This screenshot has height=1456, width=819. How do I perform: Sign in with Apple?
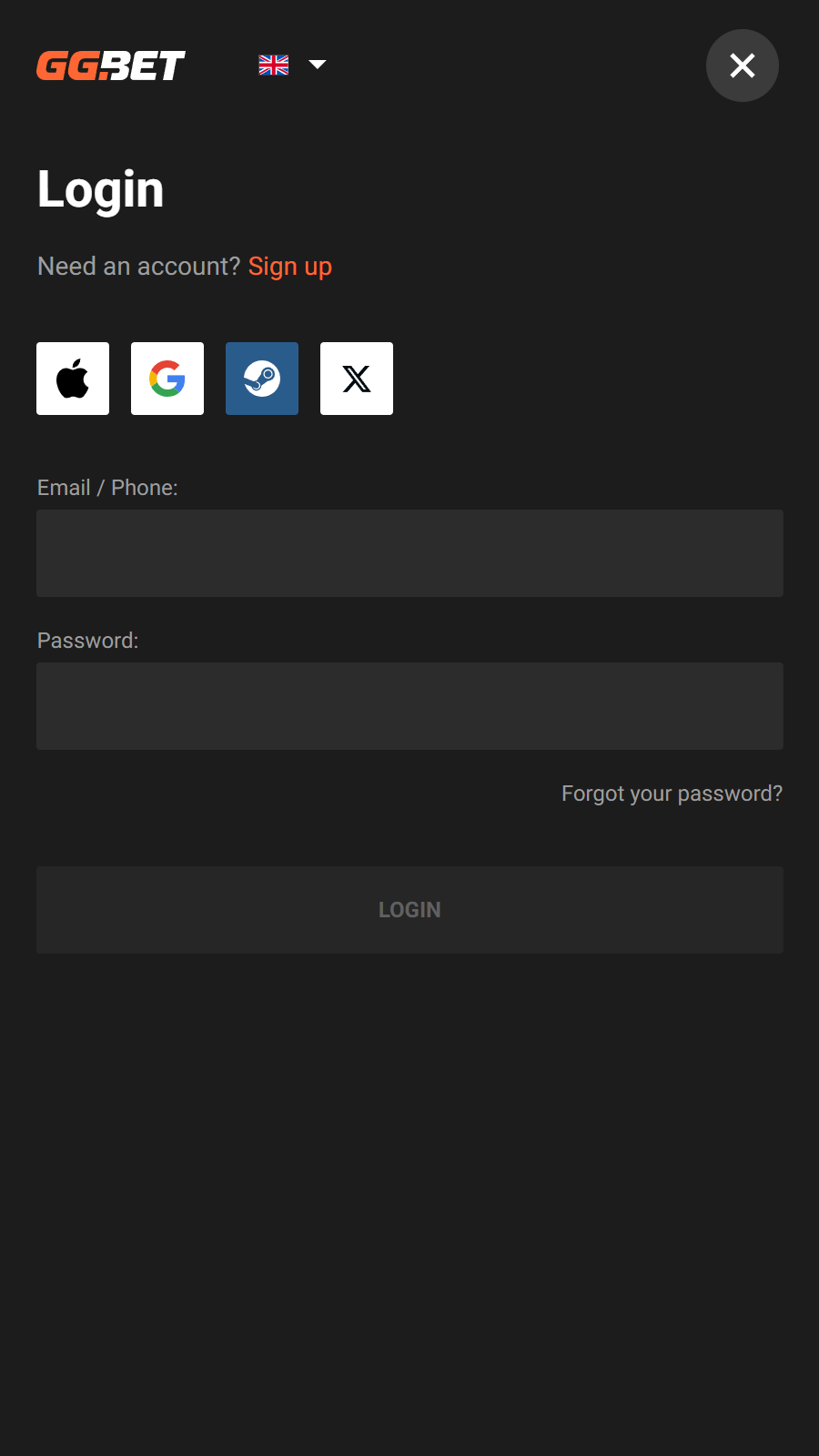pyautogui.click(x=73, y=379)
